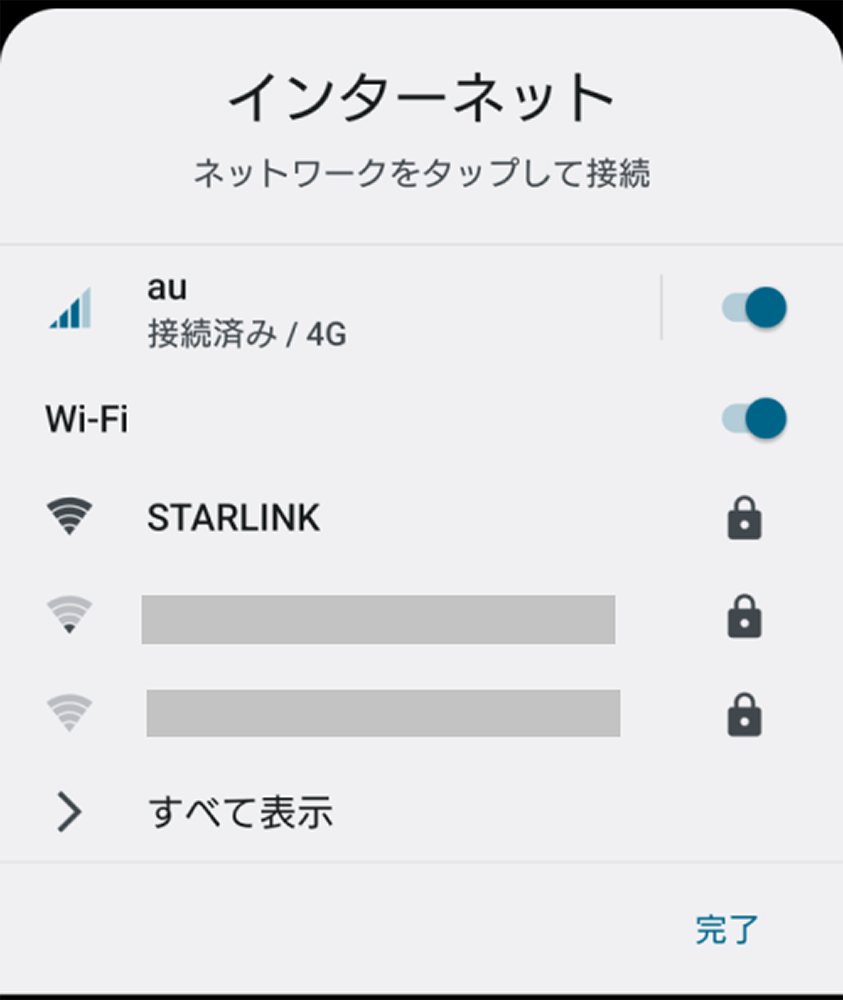Open the au connected 4G row
Image resolution: width=843 pixels, height=1000 pixels.
click(x=246, y=309)
